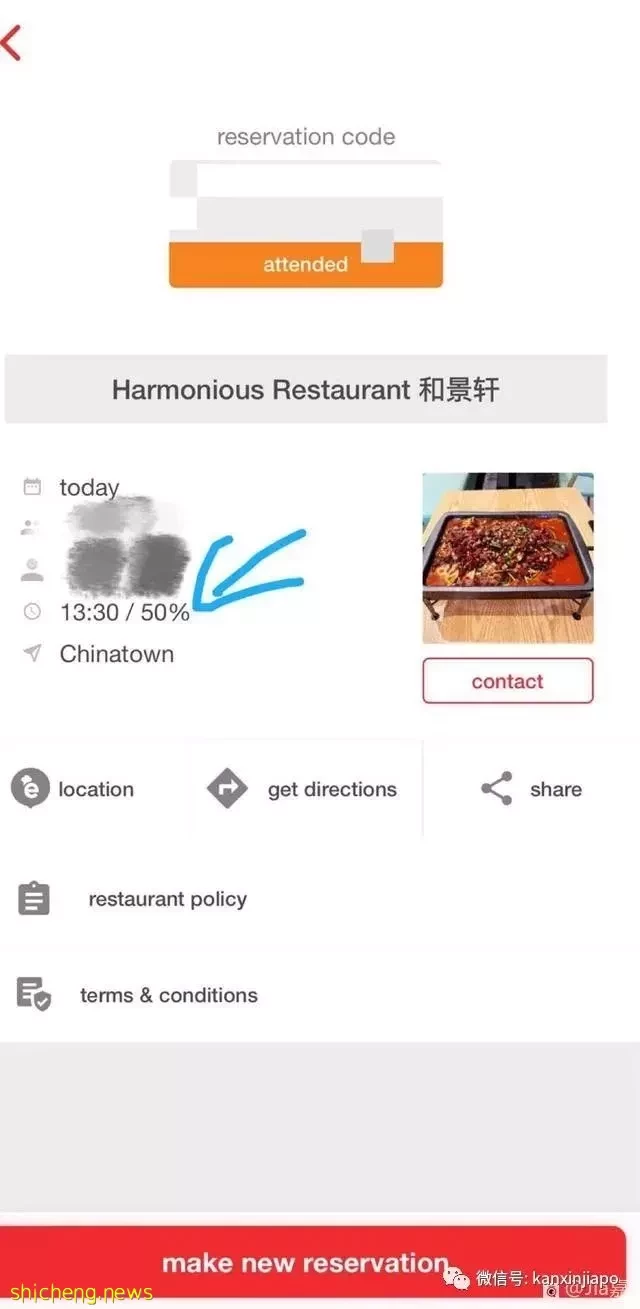
Task: Get directions to the restaurant
Action: pos(302,789)
